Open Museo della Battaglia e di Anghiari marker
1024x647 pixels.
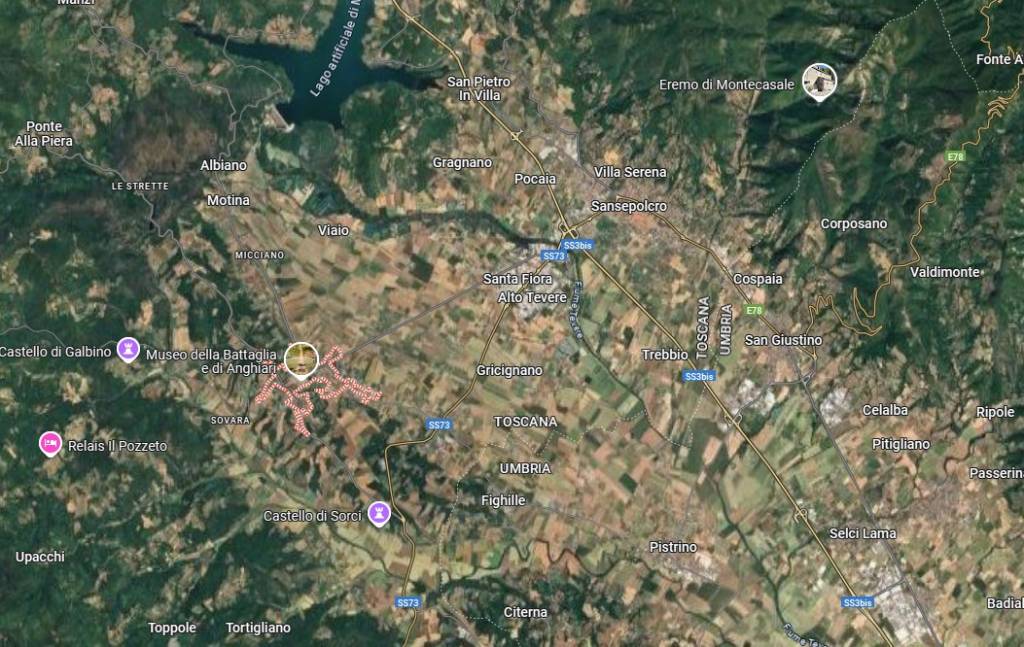(301, 358)
